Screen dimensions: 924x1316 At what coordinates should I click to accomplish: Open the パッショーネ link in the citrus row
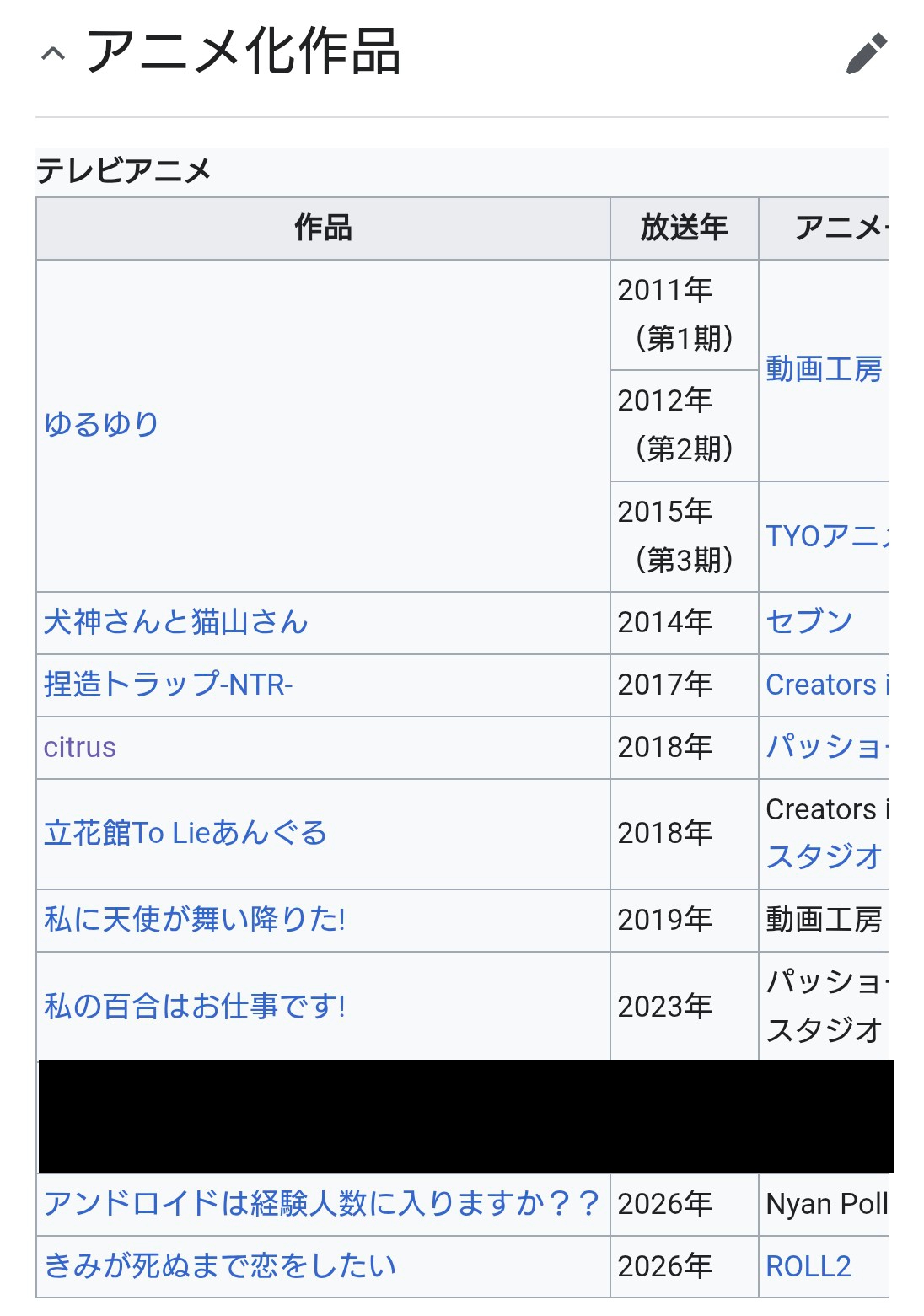(827, 747)
